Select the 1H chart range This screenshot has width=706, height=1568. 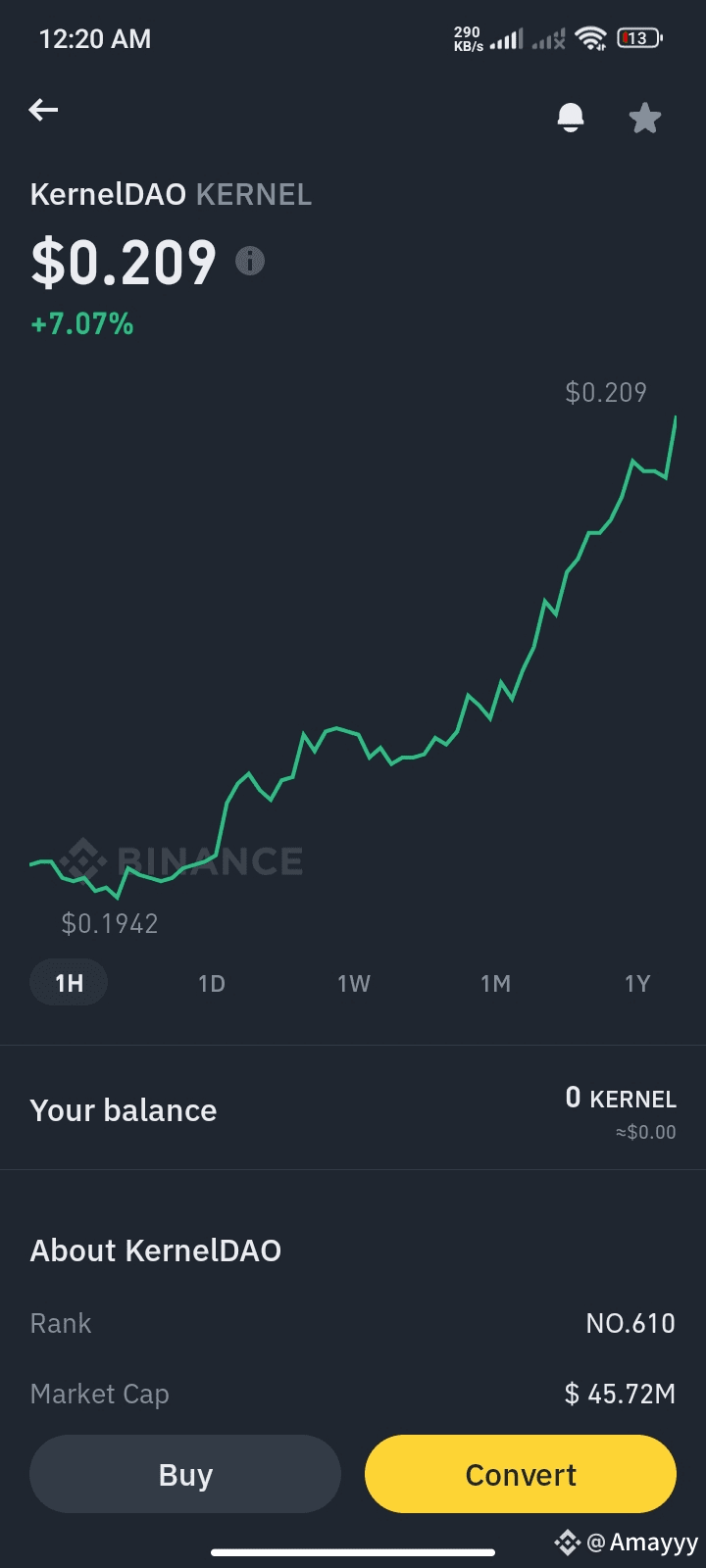(69, 983)
